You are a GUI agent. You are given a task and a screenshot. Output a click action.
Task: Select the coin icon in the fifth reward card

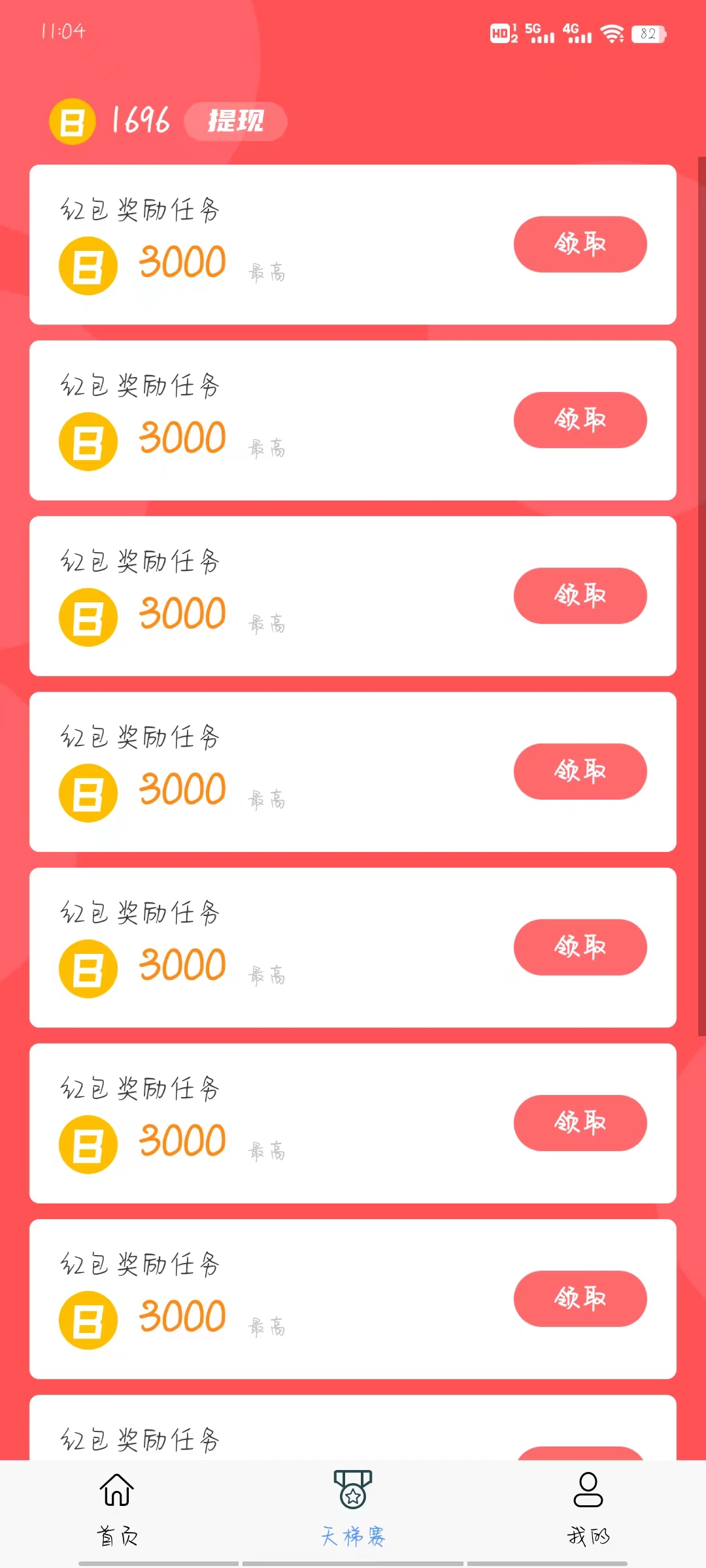88,967
